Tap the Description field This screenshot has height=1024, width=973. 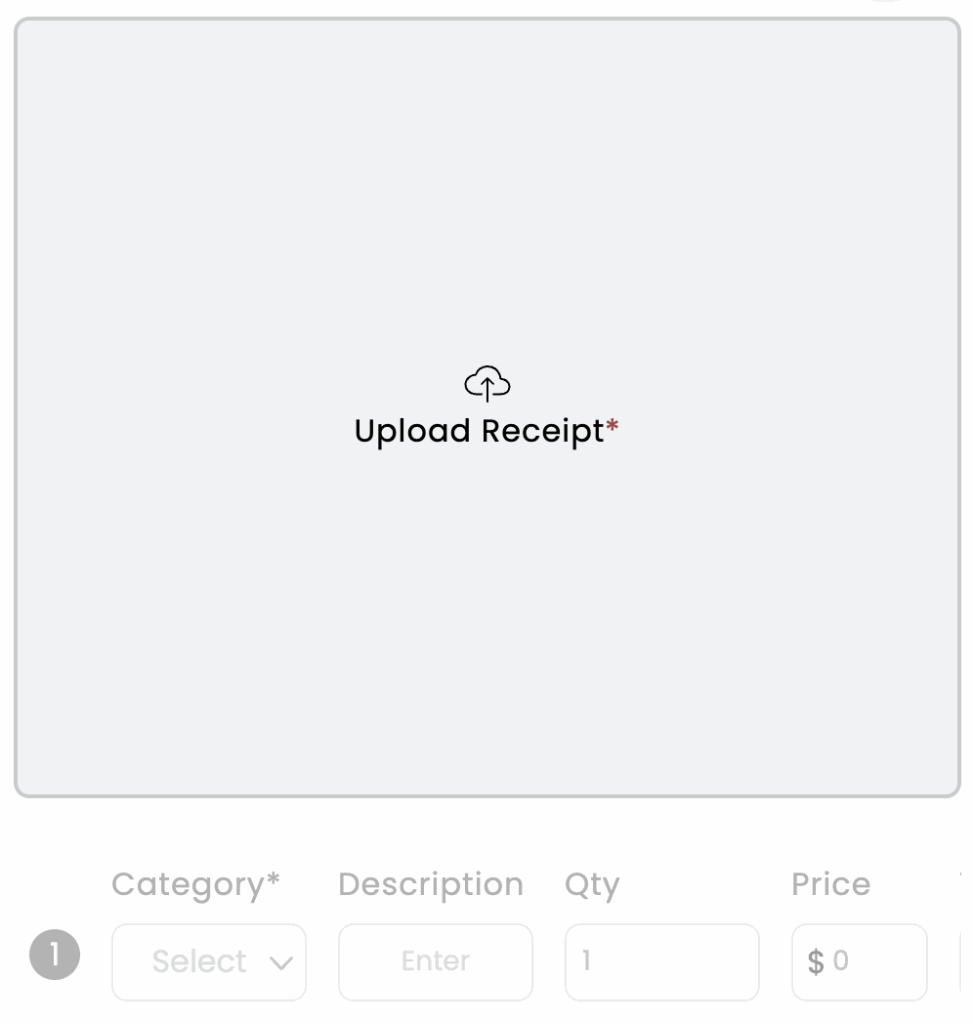pos(435,962)
